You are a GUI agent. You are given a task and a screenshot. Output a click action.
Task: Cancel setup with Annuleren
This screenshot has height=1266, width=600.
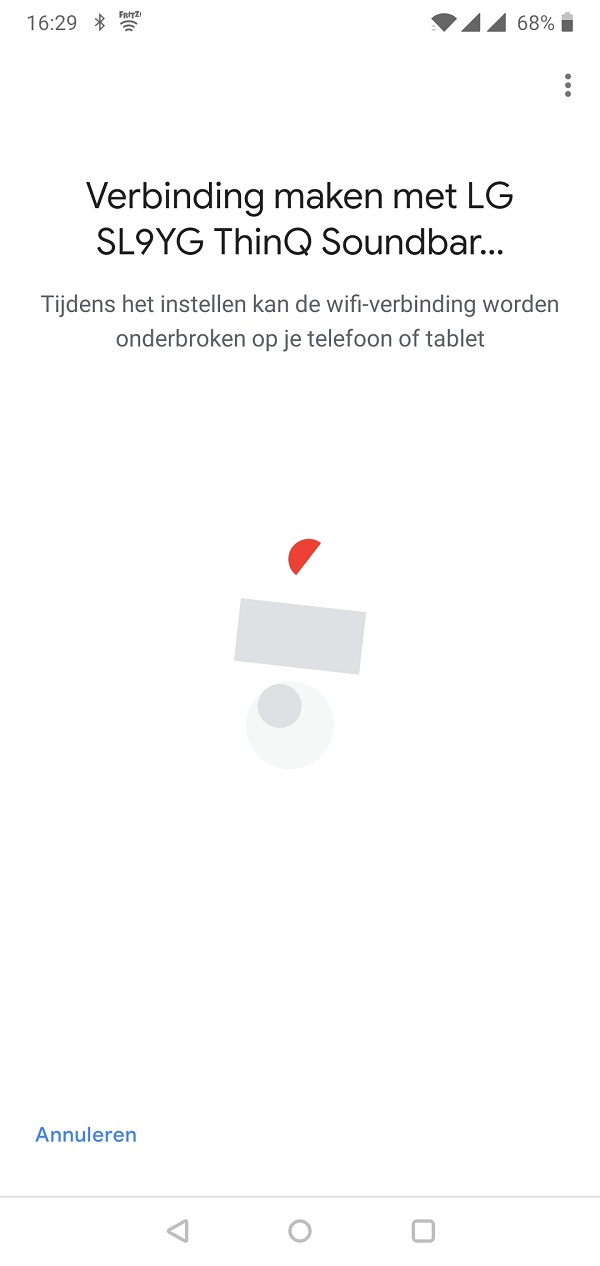pos(86,1135)
